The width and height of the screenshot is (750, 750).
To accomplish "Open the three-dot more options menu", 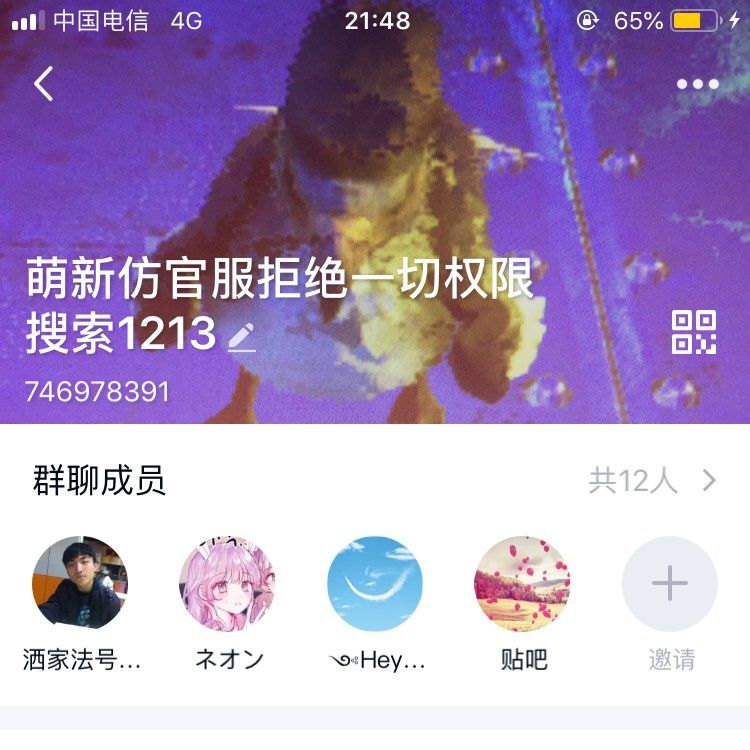I will (x=697, y=84).
